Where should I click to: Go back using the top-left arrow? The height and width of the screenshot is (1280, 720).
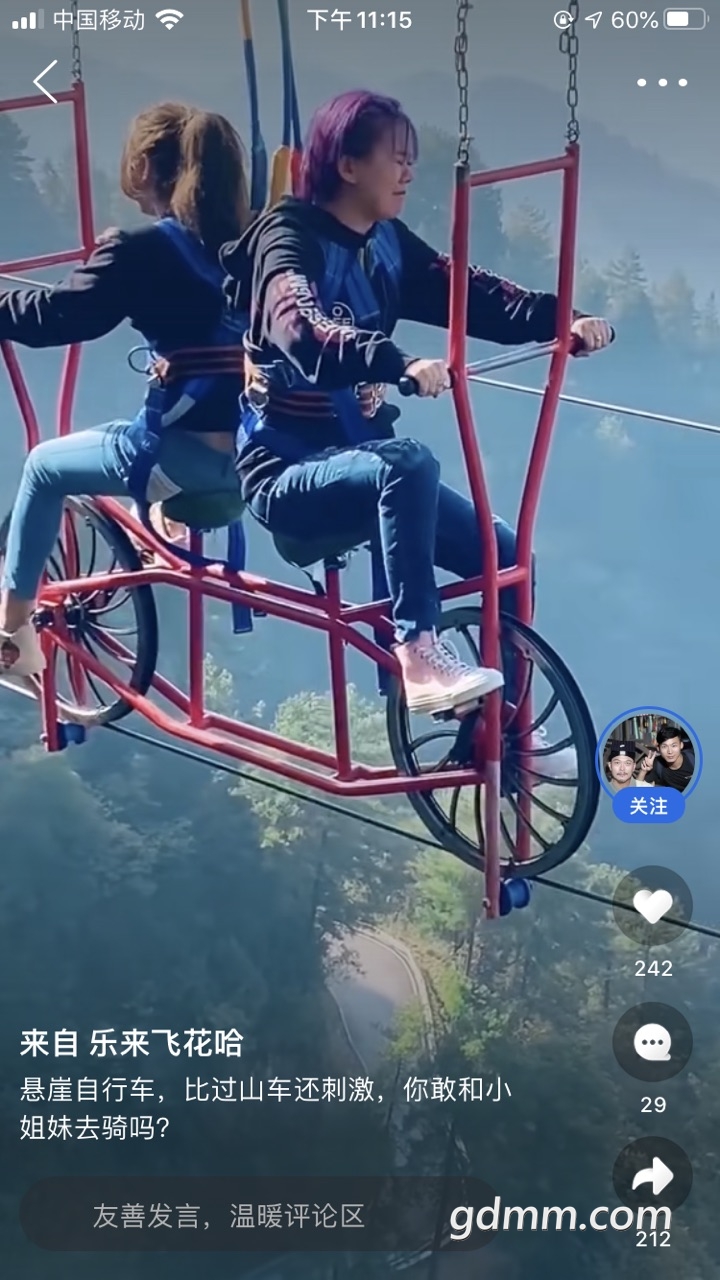45,82
